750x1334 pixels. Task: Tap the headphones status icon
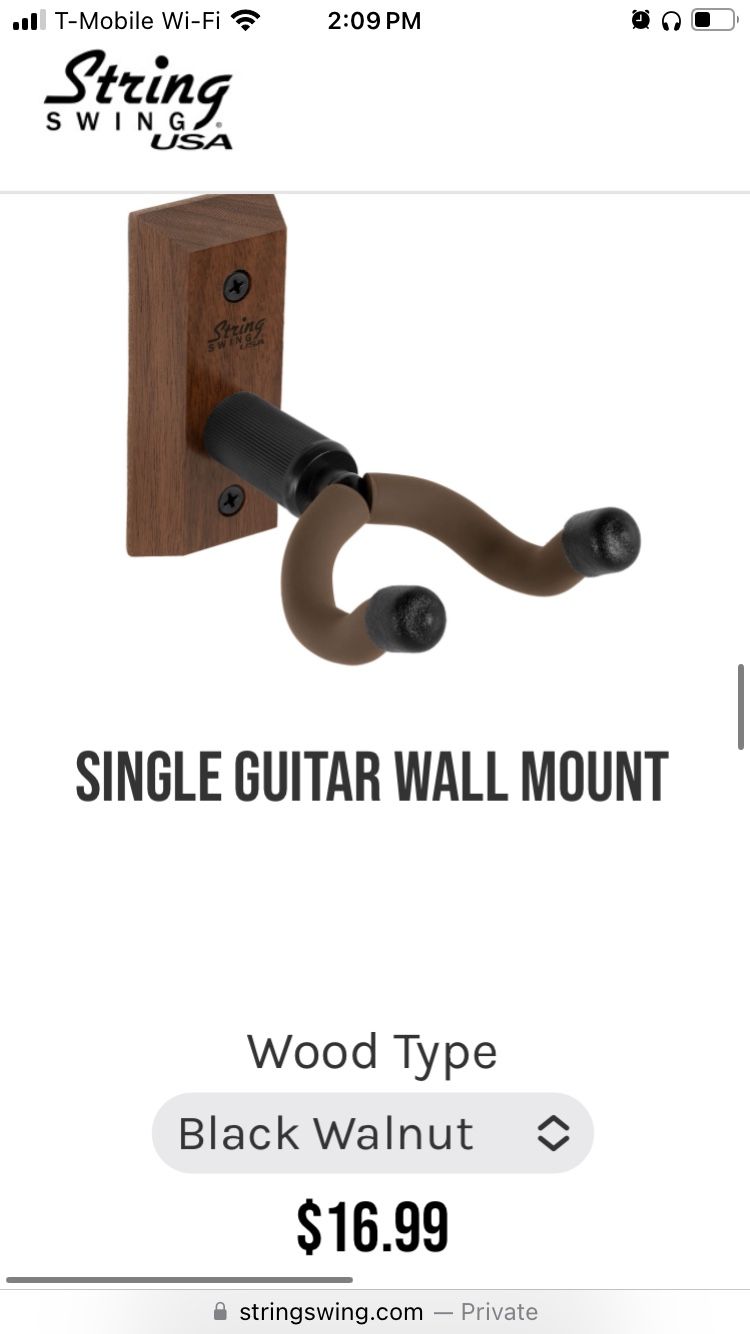tap(673, 18)
